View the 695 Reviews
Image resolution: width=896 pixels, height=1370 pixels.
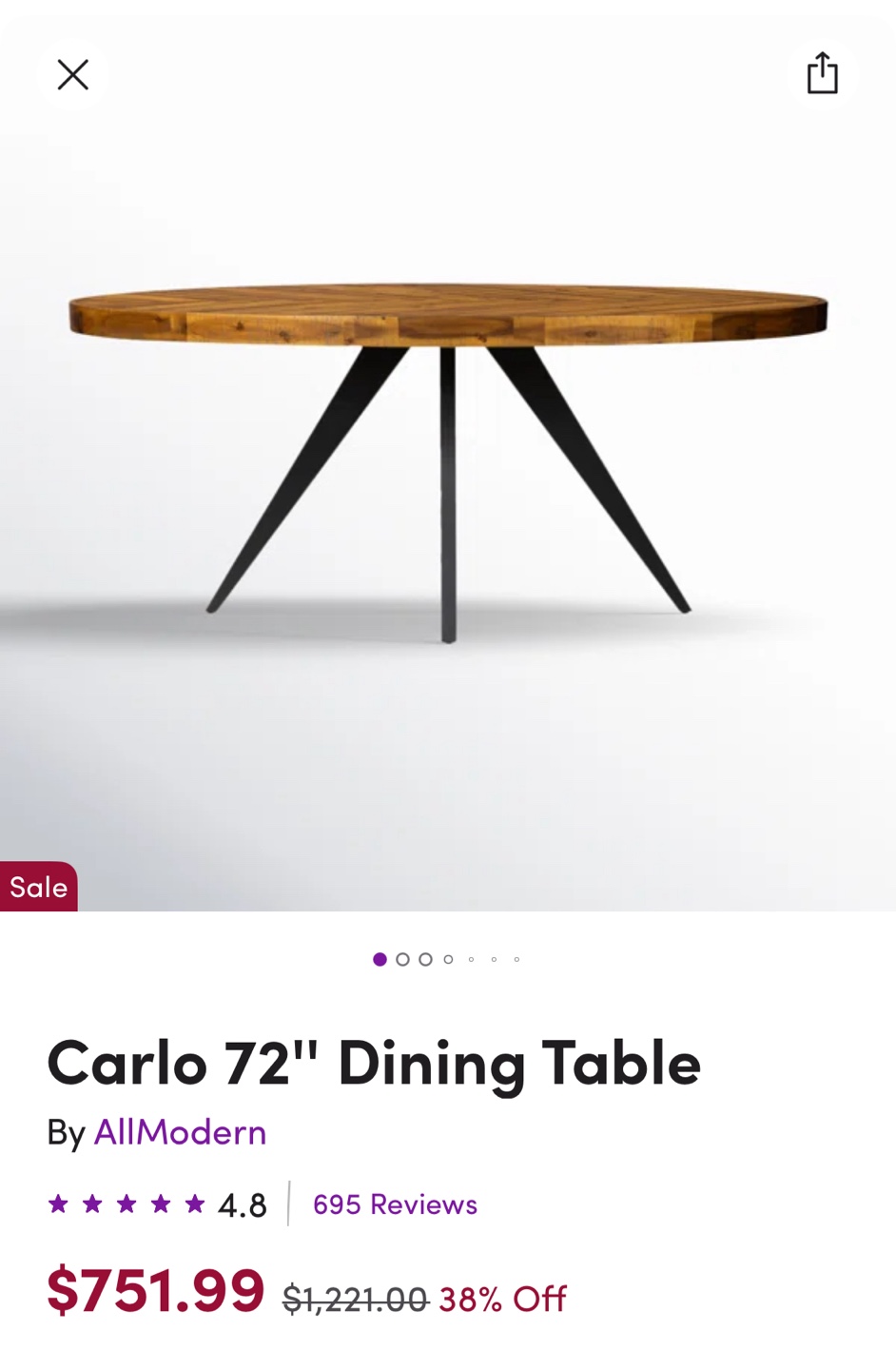pyautogui.click(x=395, y=1204)
